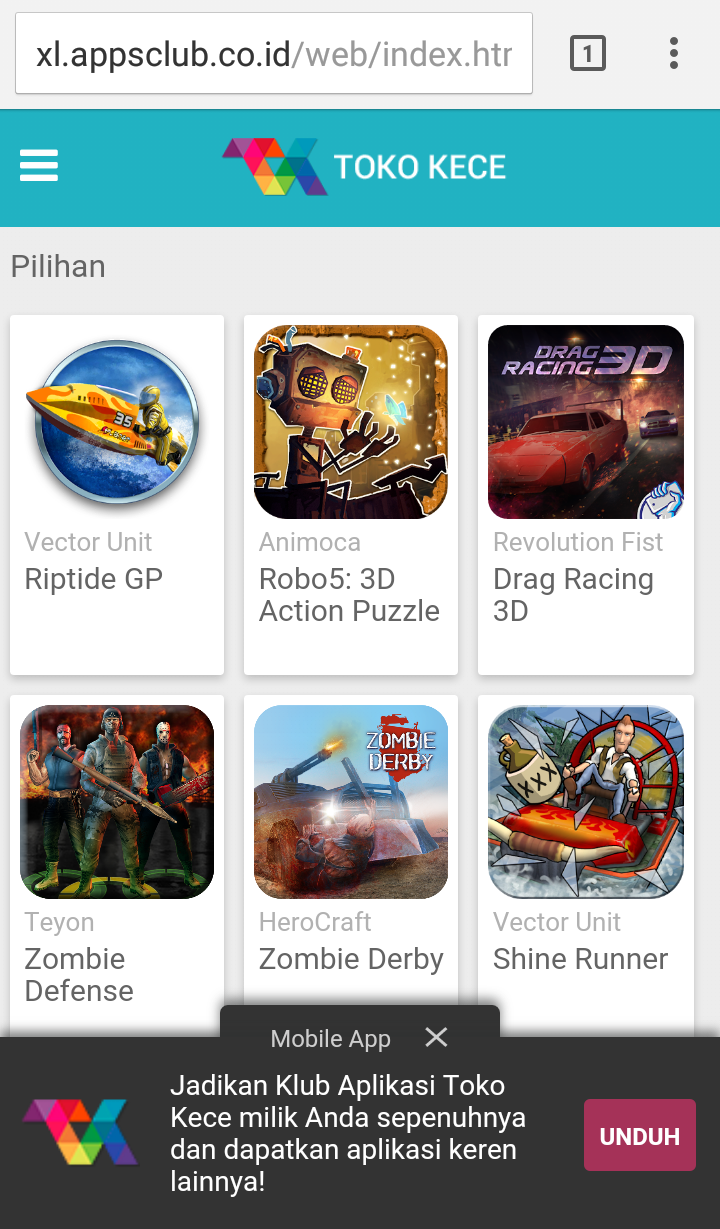Screen dimensions: 720x1229
Task: Tap the UNDUH download button
Action: tap(639, 1136)
